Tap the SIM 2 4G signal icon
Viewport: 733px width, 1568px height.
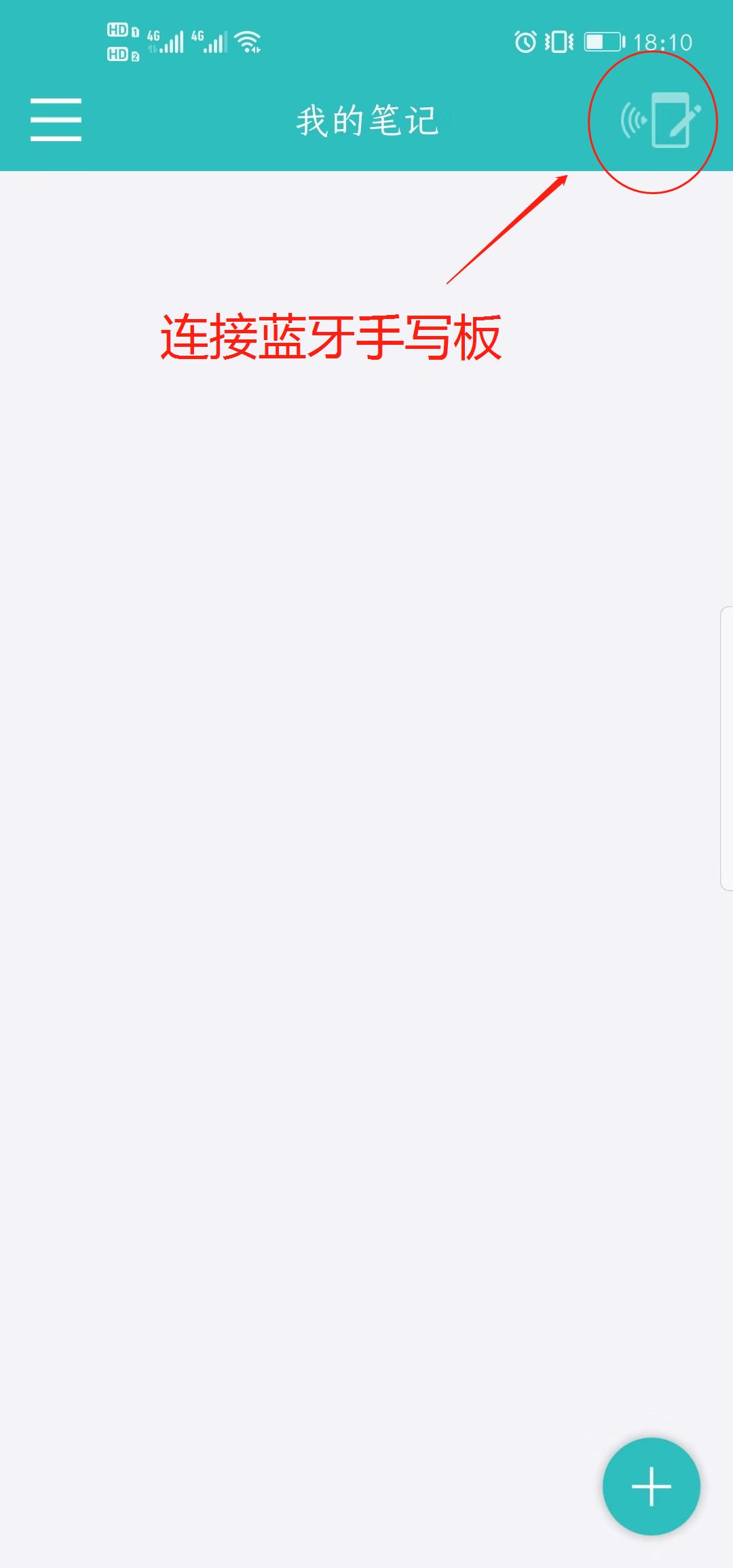[x=210, y=41]
